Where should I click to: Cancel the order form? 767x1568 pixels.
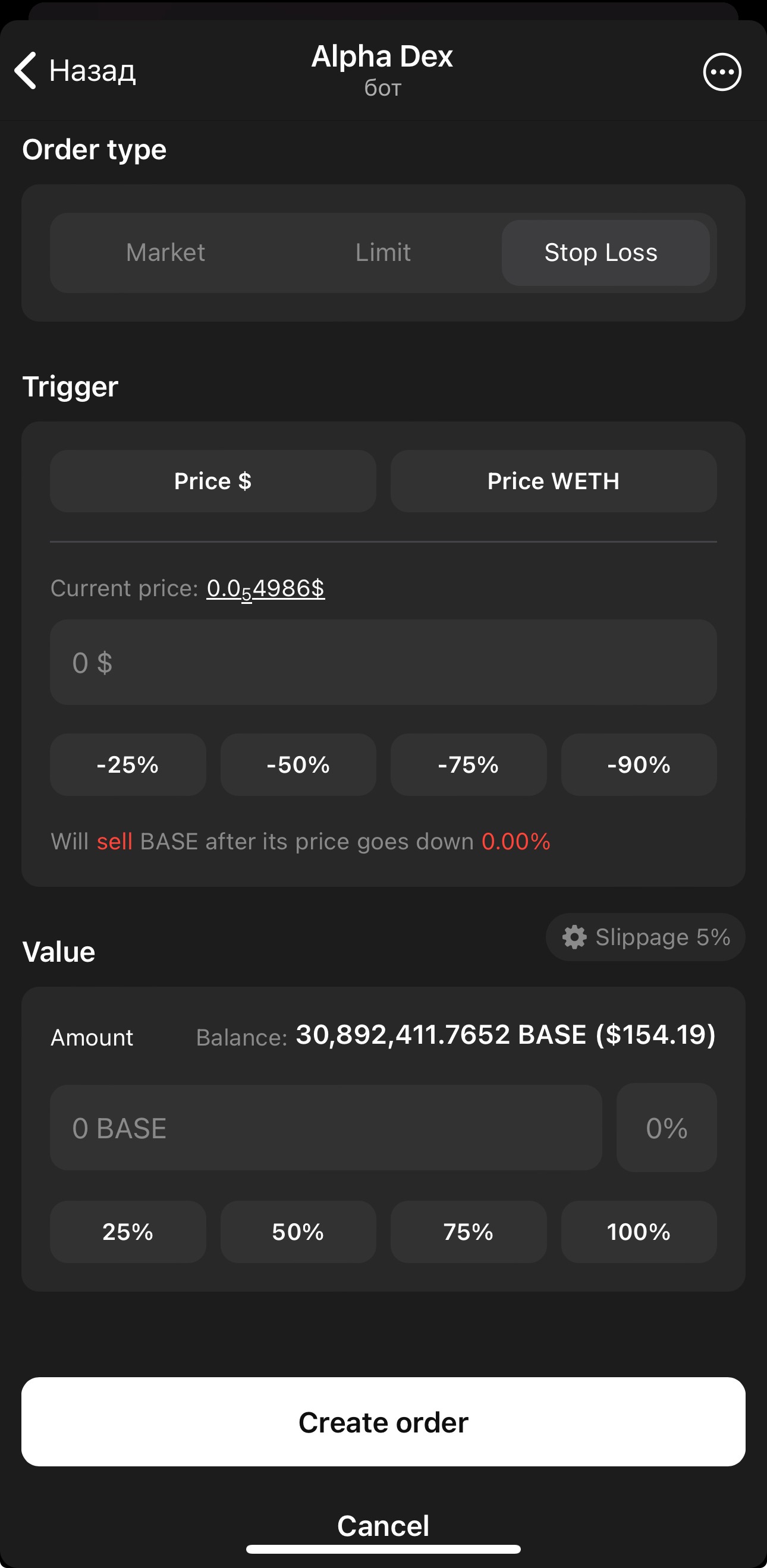tap(383, 1525)
